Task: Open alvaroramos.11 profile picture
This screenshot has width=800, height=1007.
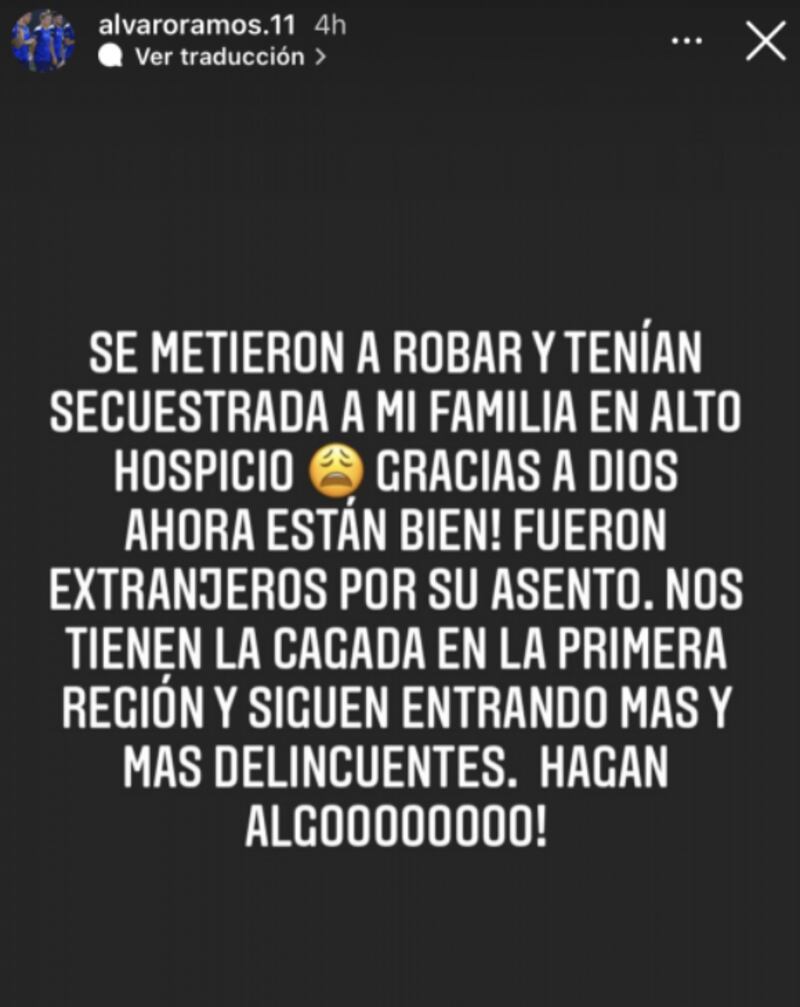Action: [43, 41]
